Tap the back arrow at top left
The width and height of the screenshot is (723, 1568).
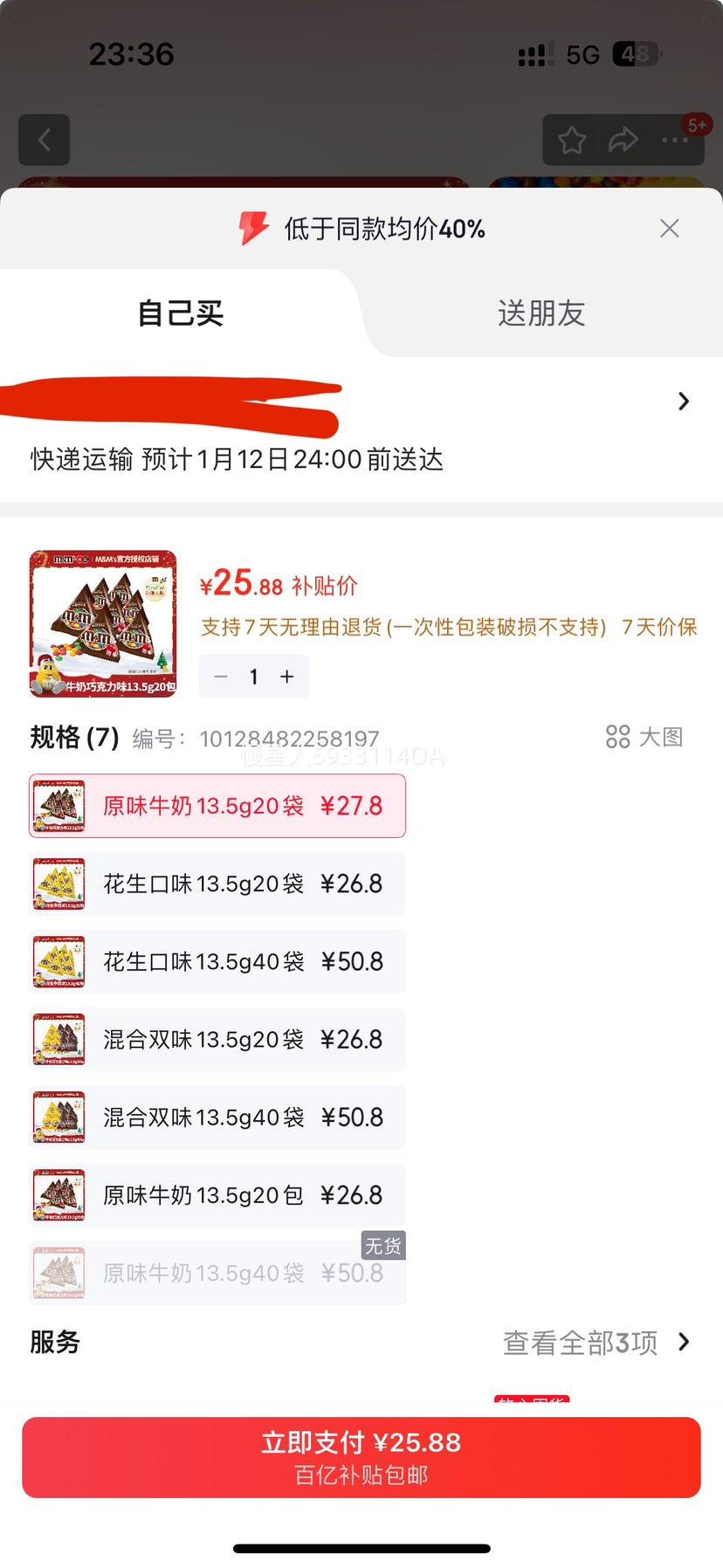44,140
